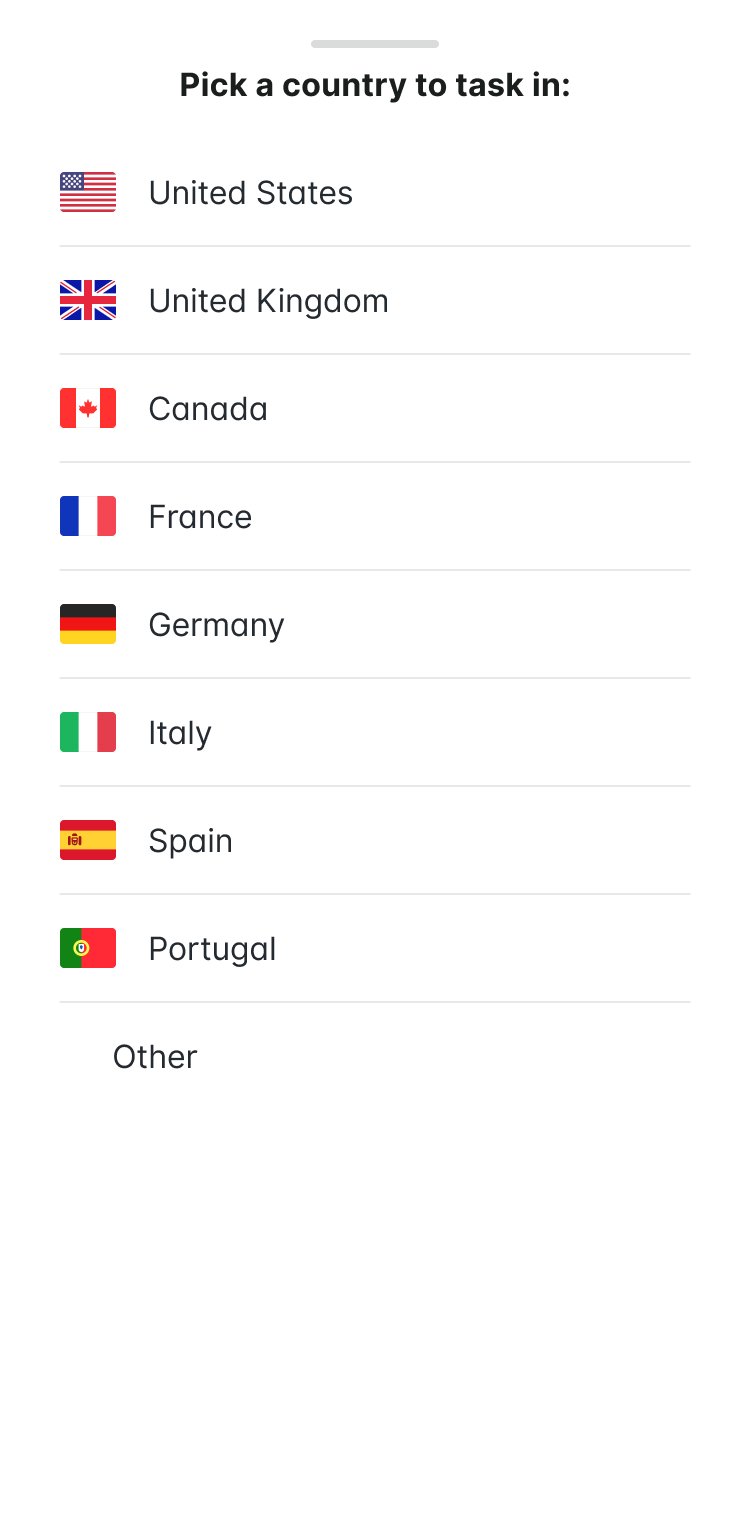Choose Germany from the list
The image size is (750, 1536).
[x=375, y=624]
